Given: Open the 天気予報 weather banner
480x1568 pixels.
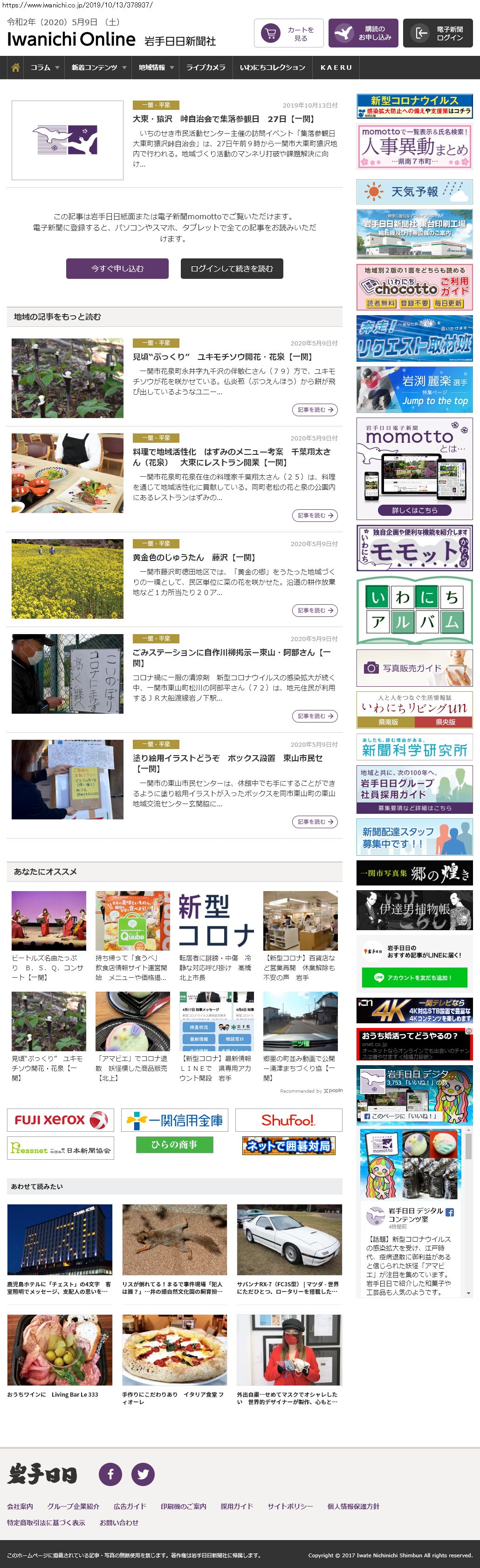Looking at the screenshot, I should (414, 192).
